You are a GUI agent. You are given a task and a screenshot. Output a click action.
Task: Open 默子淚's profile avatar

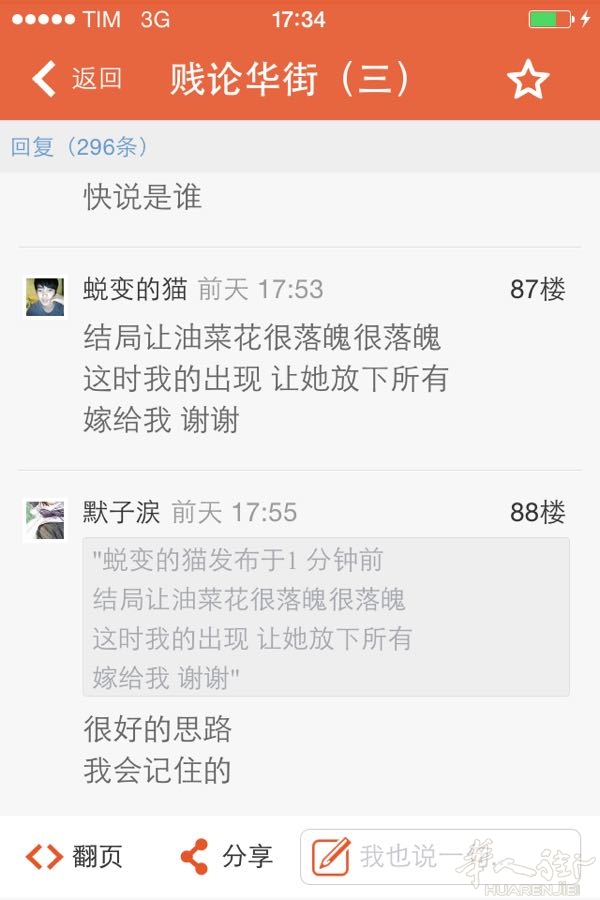tap(45, 520)
